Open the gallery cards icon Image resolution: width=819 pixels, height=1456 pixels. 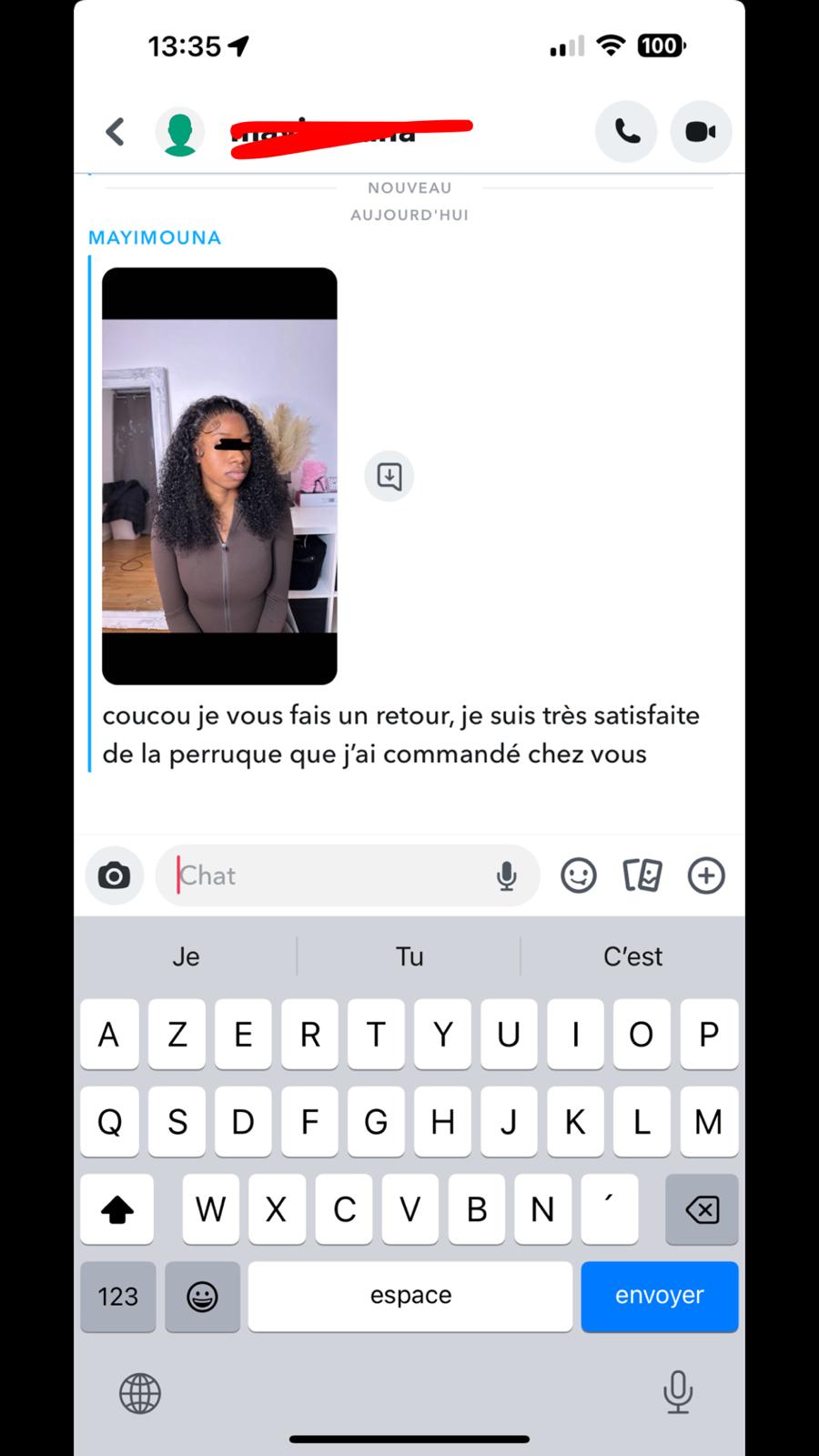point(642,875)
